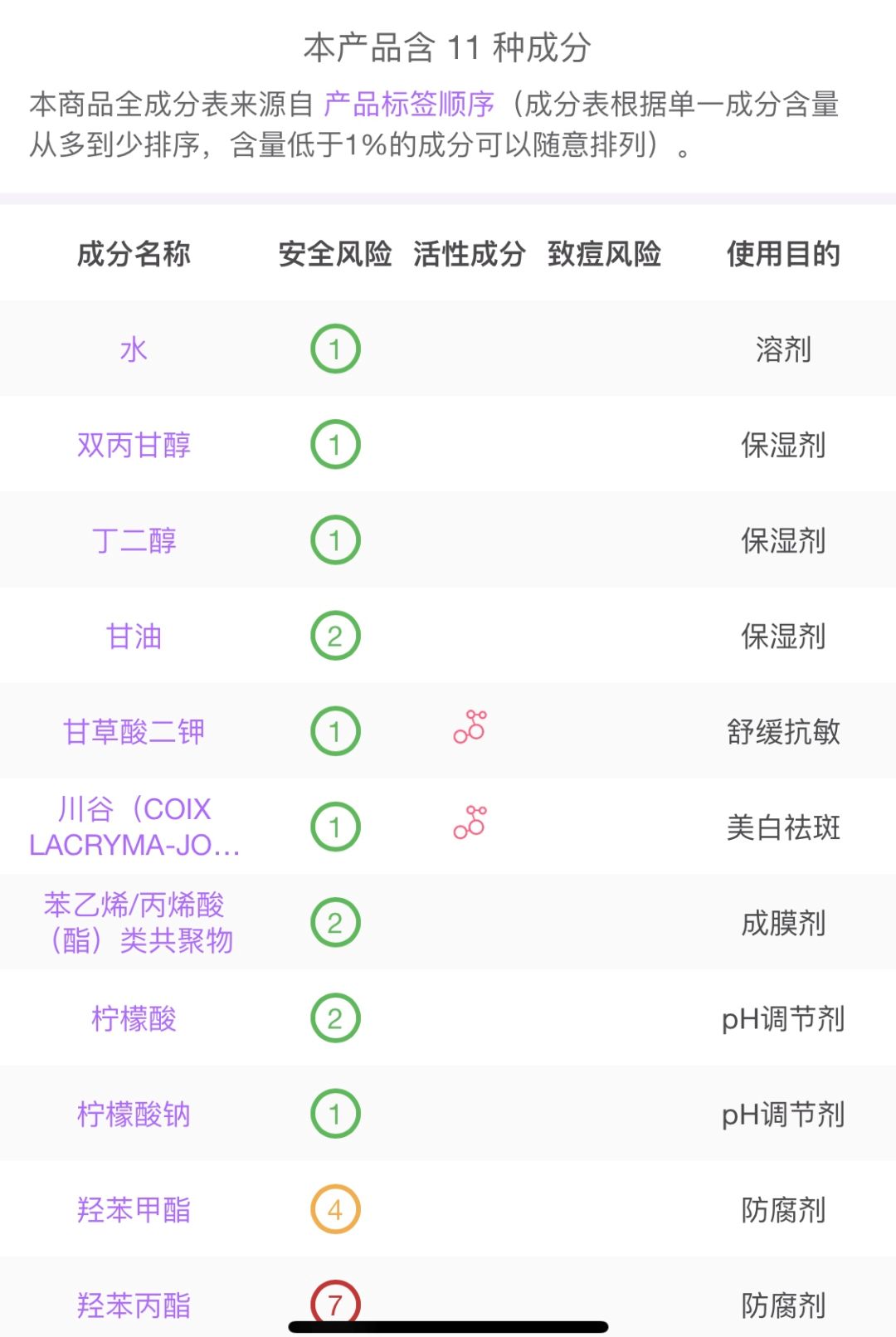Click the 使用目的 column header
Viewport: 896px width, 1337px height.
pos(785,256)
